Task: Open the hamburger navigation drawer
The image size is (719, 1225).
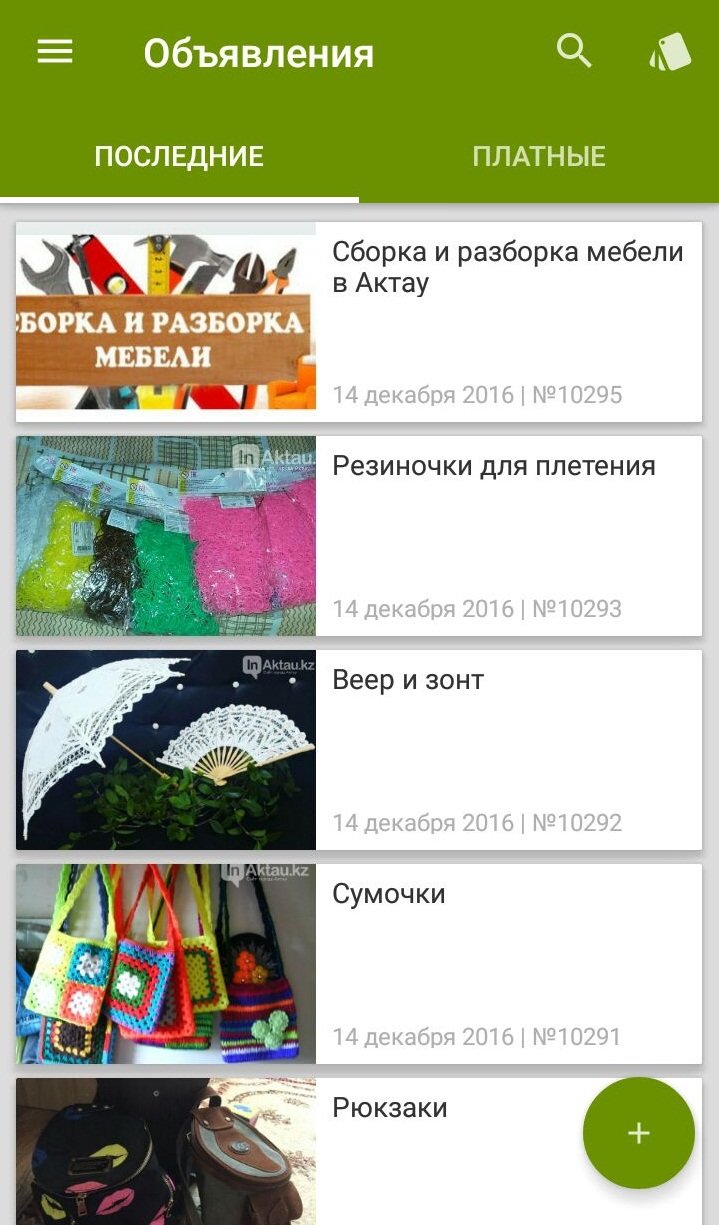Action: click(55, 52)
